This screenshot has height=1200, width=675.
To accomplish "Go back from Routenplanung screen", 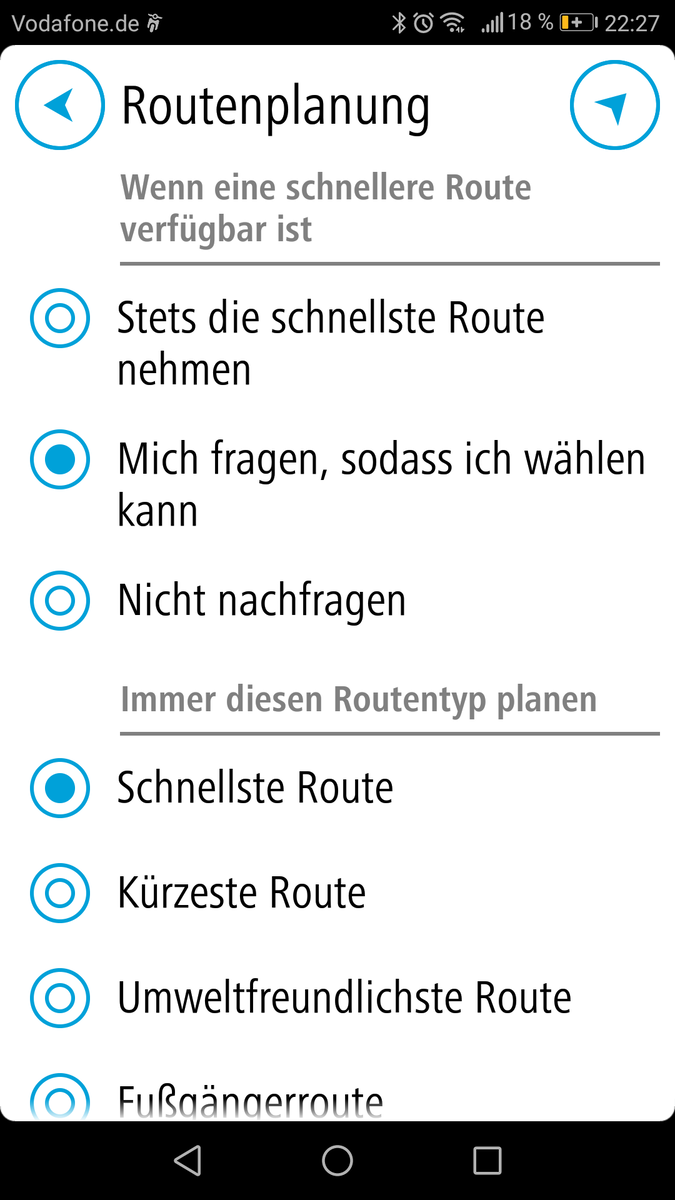I will 60,106.
